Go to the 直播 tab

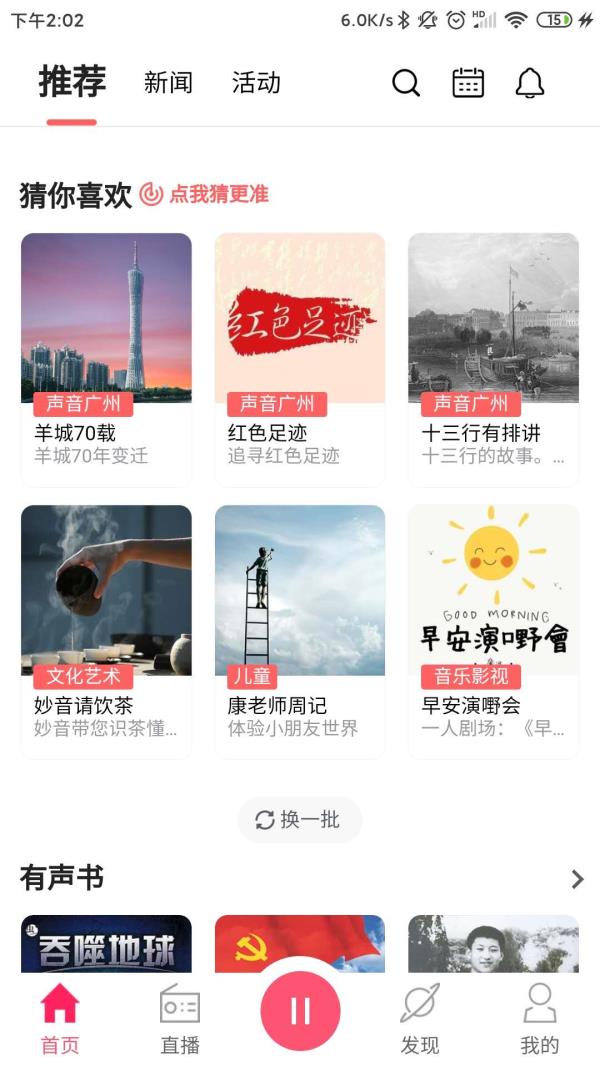pyautogui.click(x=180, y=1018)
